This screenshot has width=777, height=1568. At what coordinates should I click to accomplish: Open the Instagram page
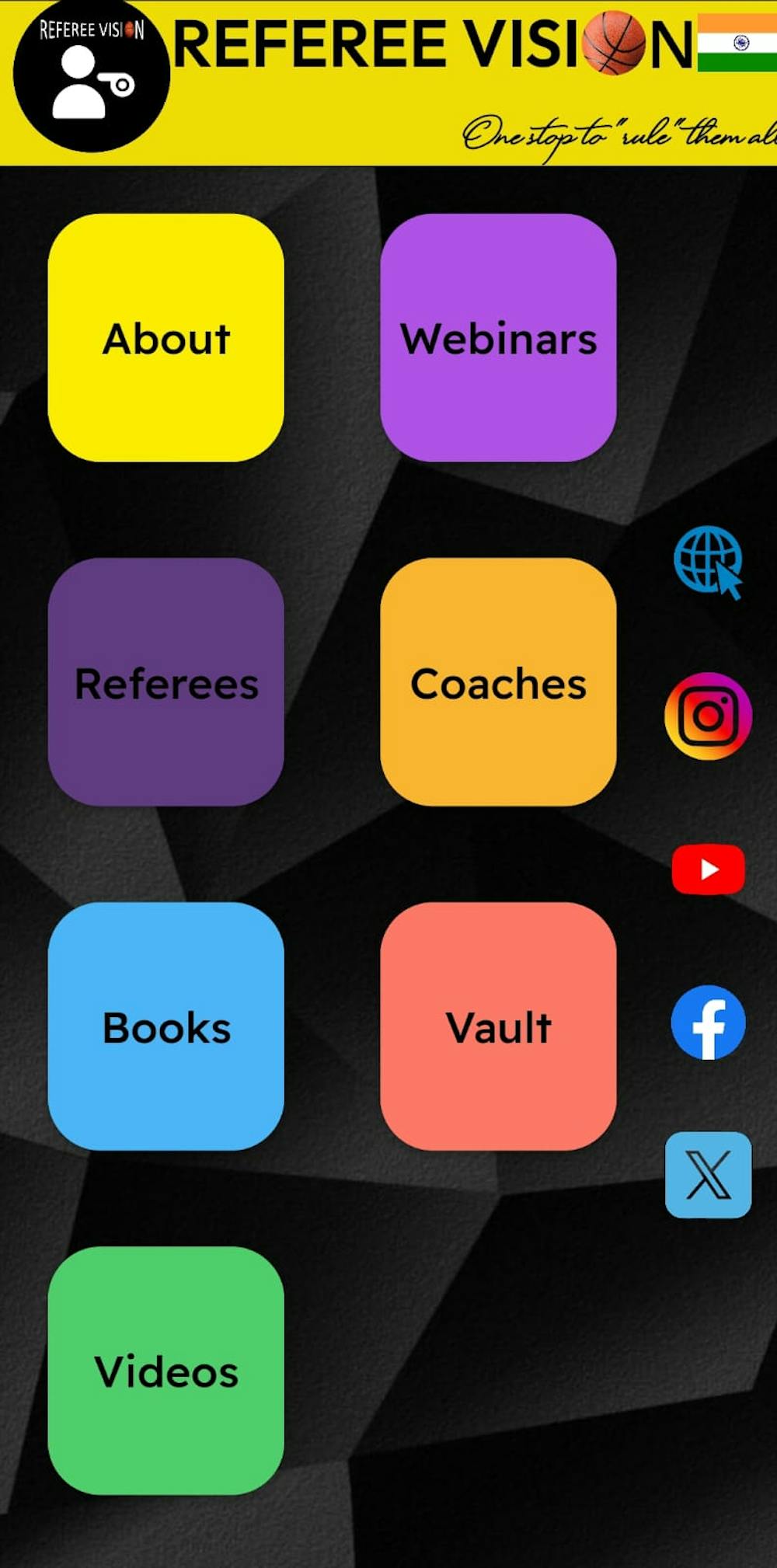tap(708, 716)
